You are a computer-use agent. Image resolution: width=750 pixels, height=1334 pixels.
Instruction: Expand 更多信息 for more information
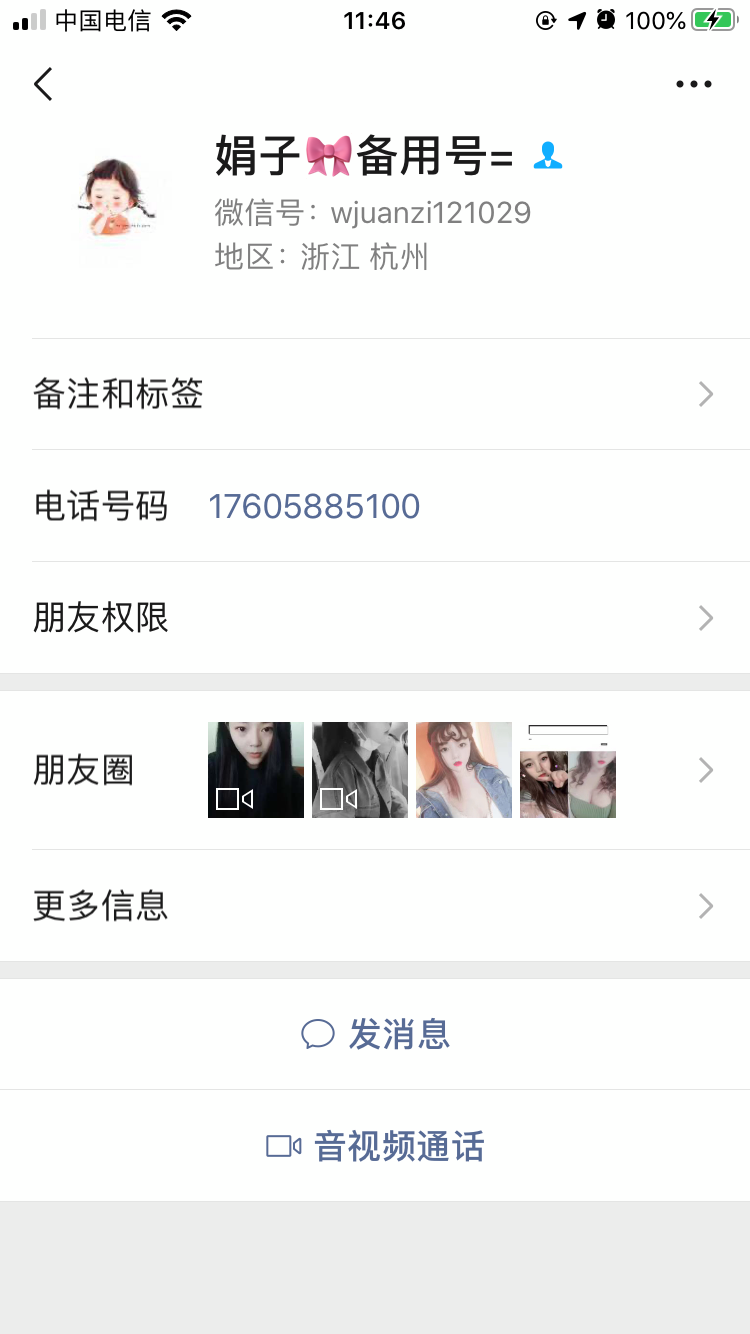tap(375, 906)
